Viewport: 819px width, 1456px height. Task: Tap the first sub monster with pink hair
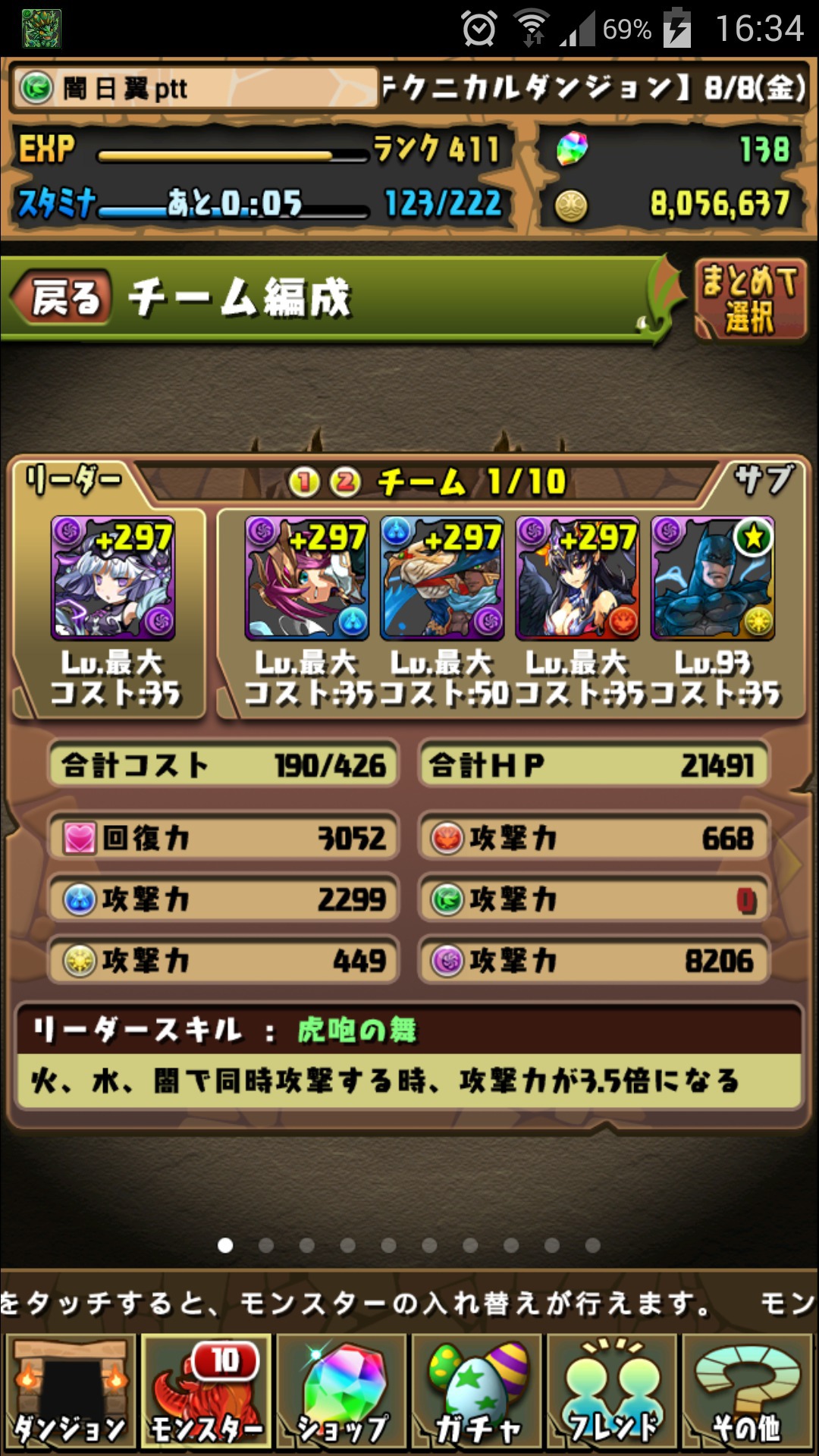[x=307, y=579]
